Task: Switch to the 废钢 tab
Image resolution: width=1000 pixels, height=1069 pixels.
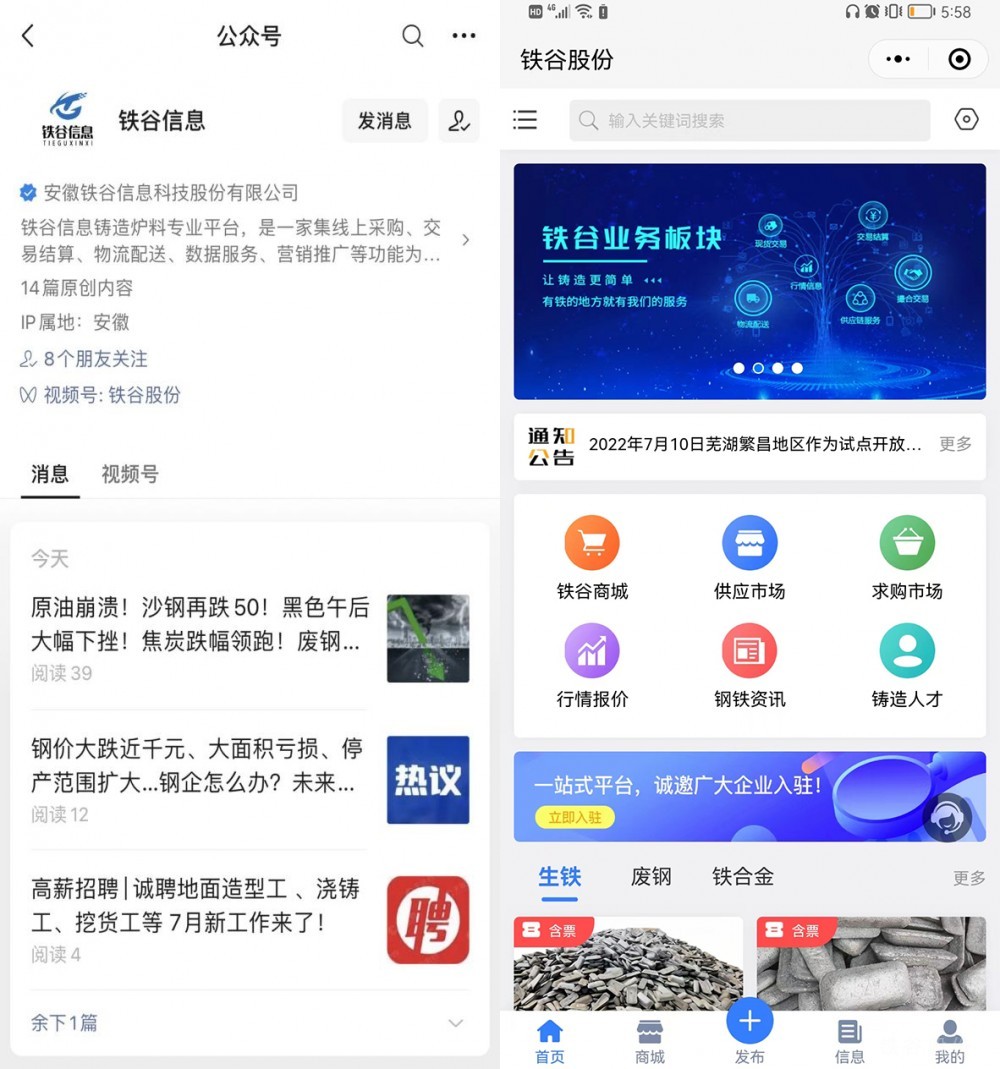Action: tap(651, 877)
